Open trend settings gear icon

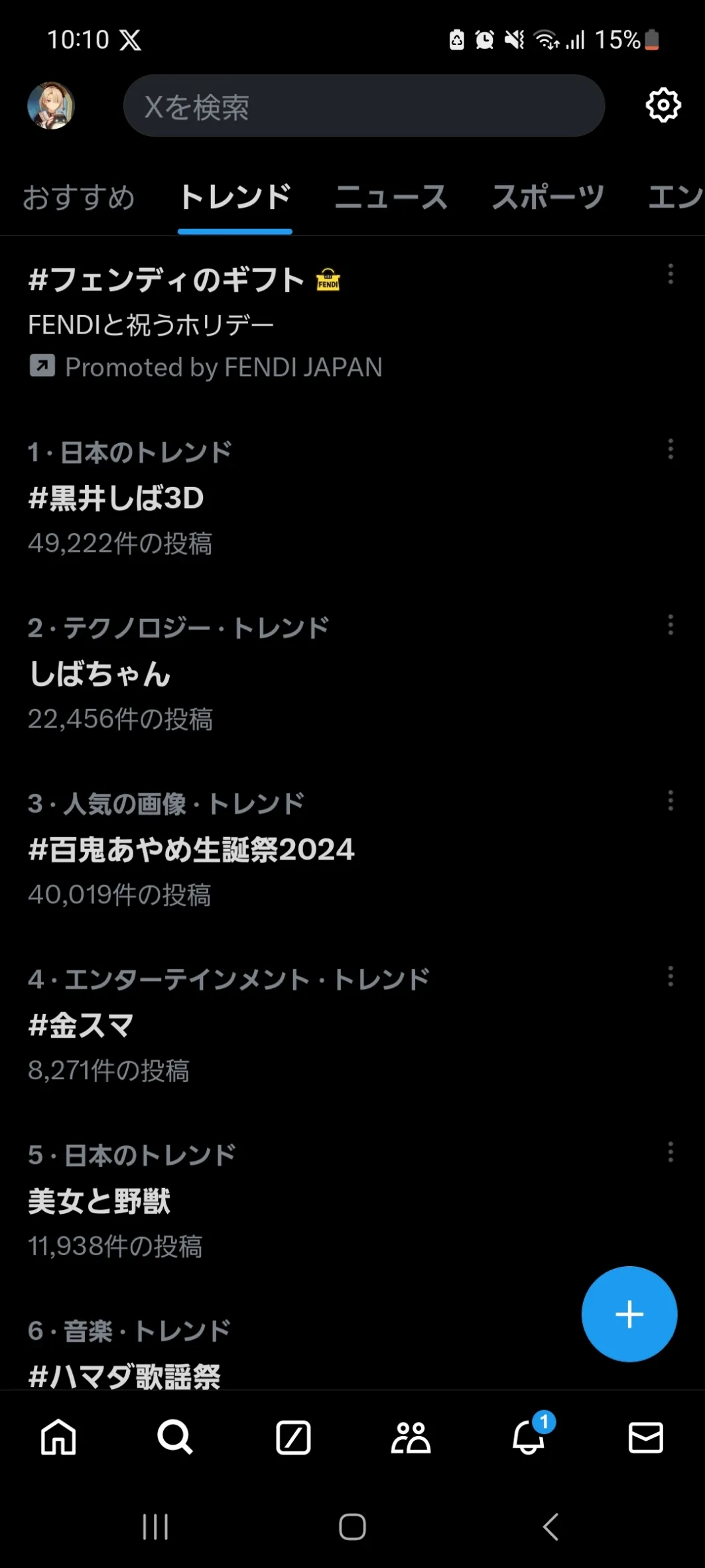663,105
